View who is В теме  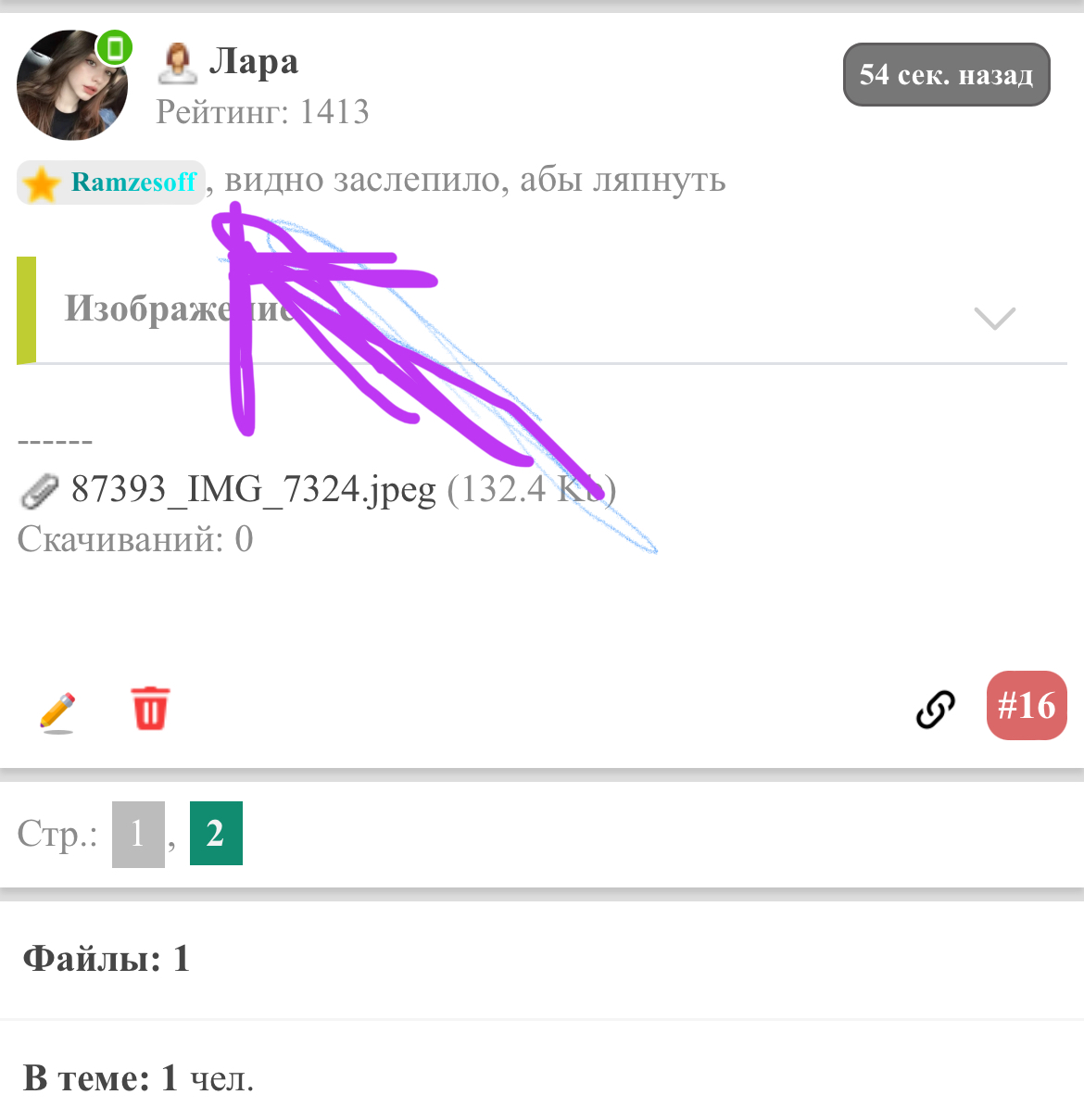[x=139, y=1078]
